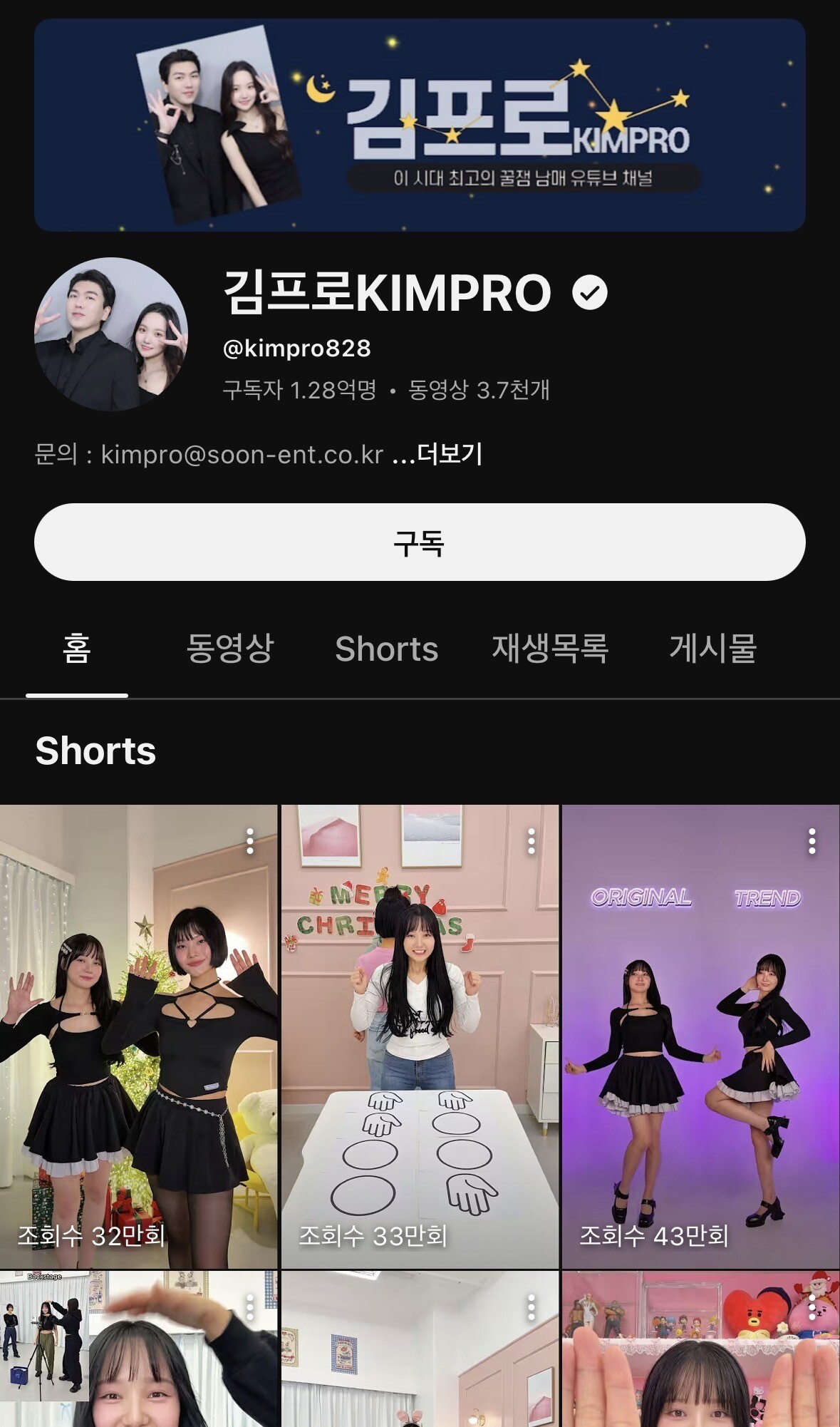
Task: Open options menu on the 43만회 Short
Action: point(812,842)
